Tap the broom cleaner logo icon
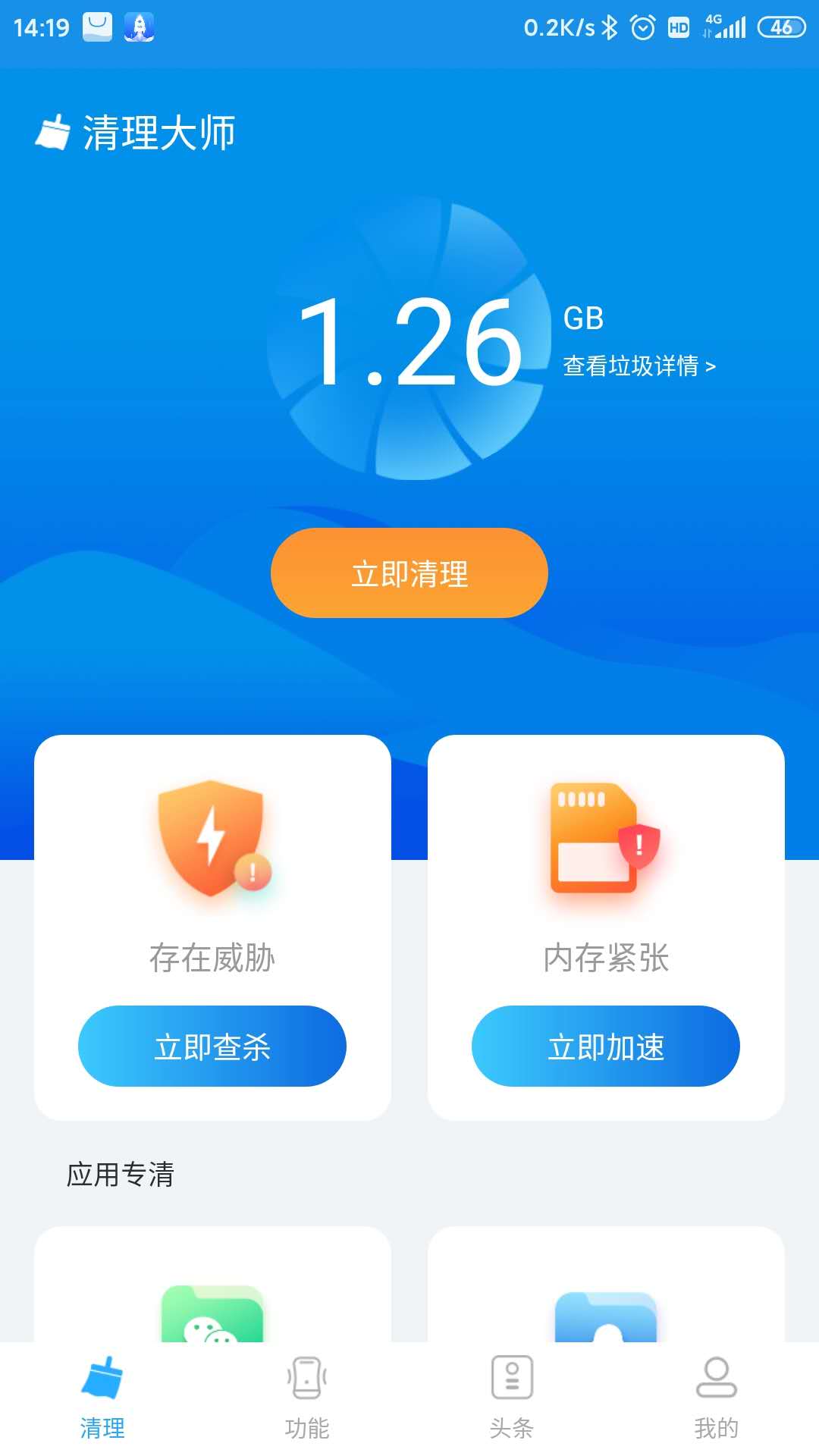This screenshot has width=819, height=1456. tap(53, 130)
